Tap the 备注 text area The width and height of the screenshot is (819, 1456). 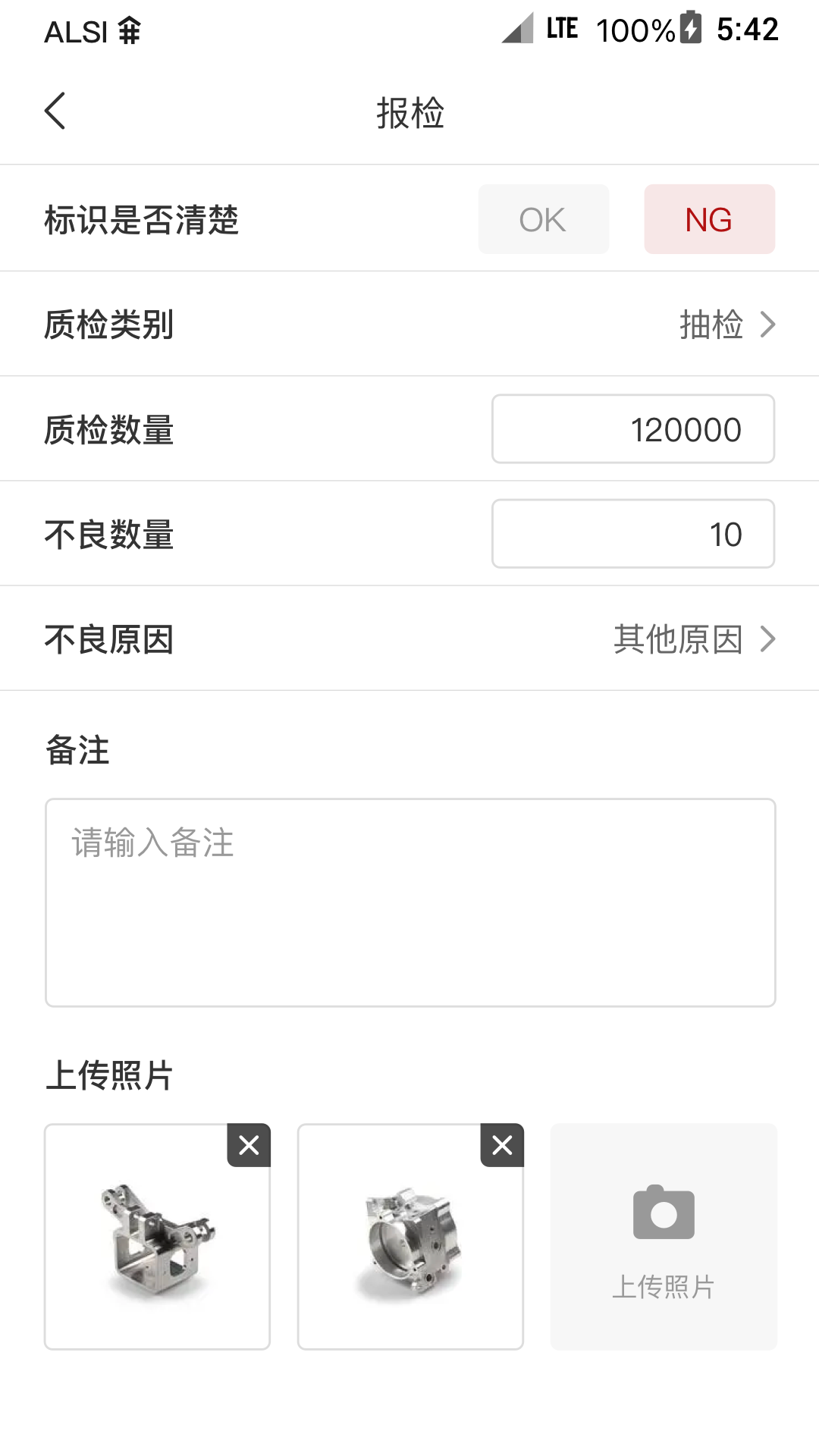click(409, 902)
